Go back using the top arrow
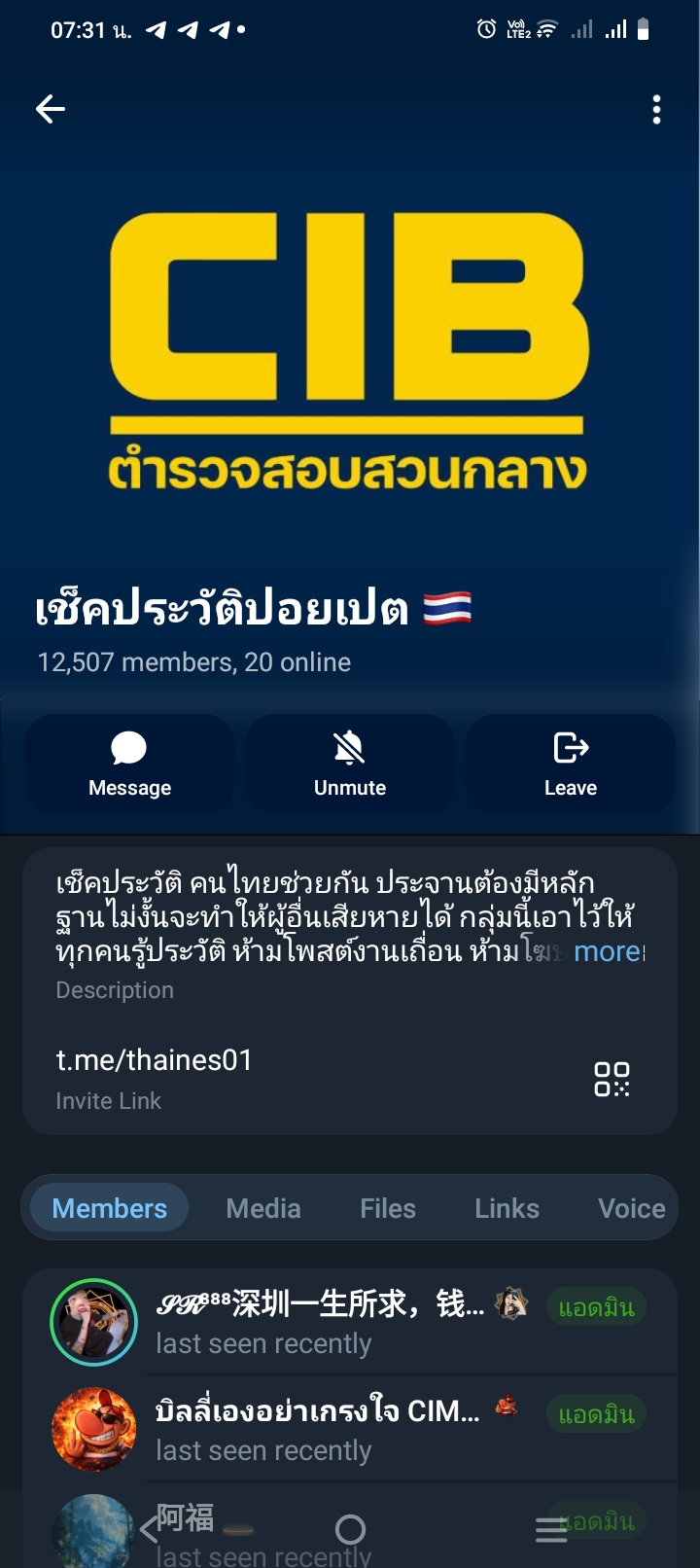Viewport: 700px width, 1568px height. (x=51, y=109)
